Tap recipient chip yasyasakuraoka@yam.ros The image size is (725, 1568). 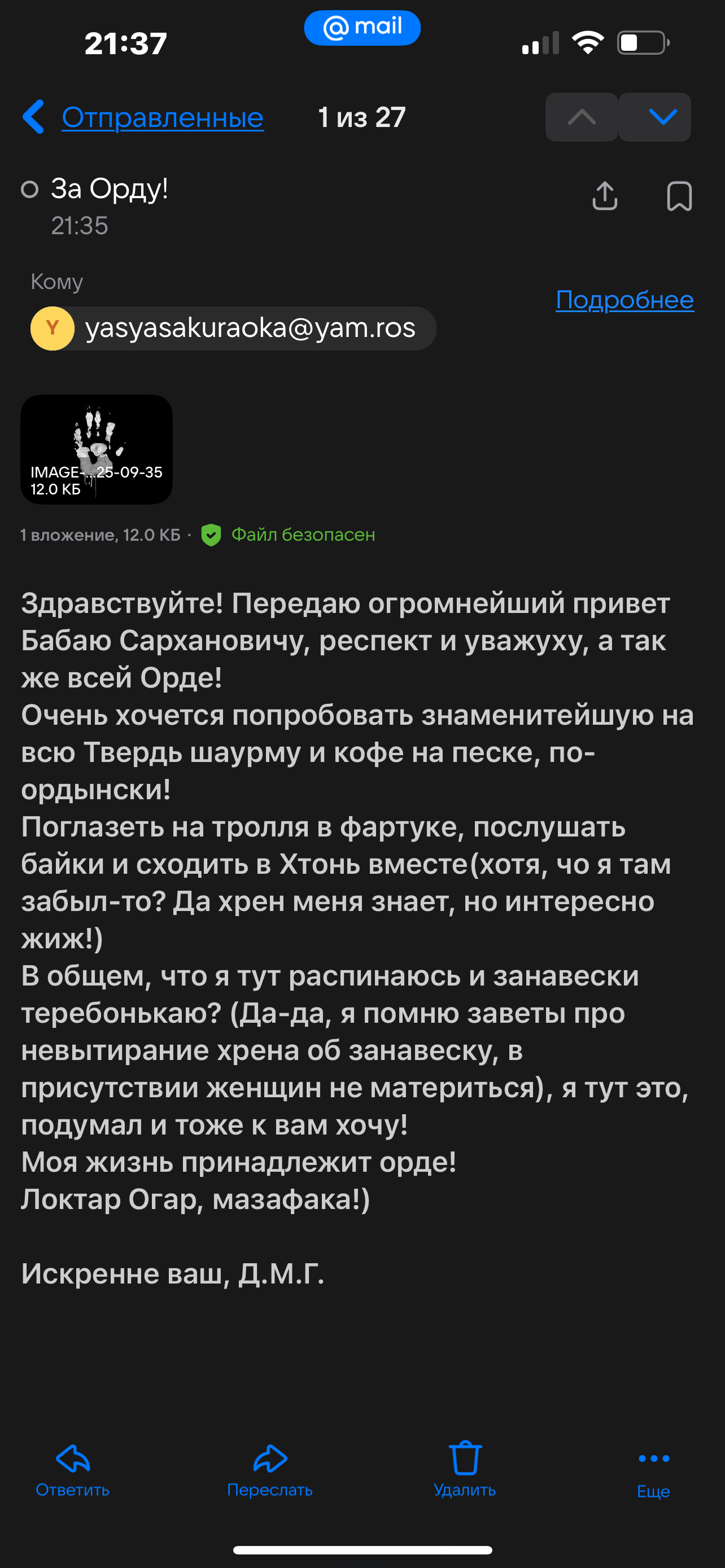tap(233, 328)
